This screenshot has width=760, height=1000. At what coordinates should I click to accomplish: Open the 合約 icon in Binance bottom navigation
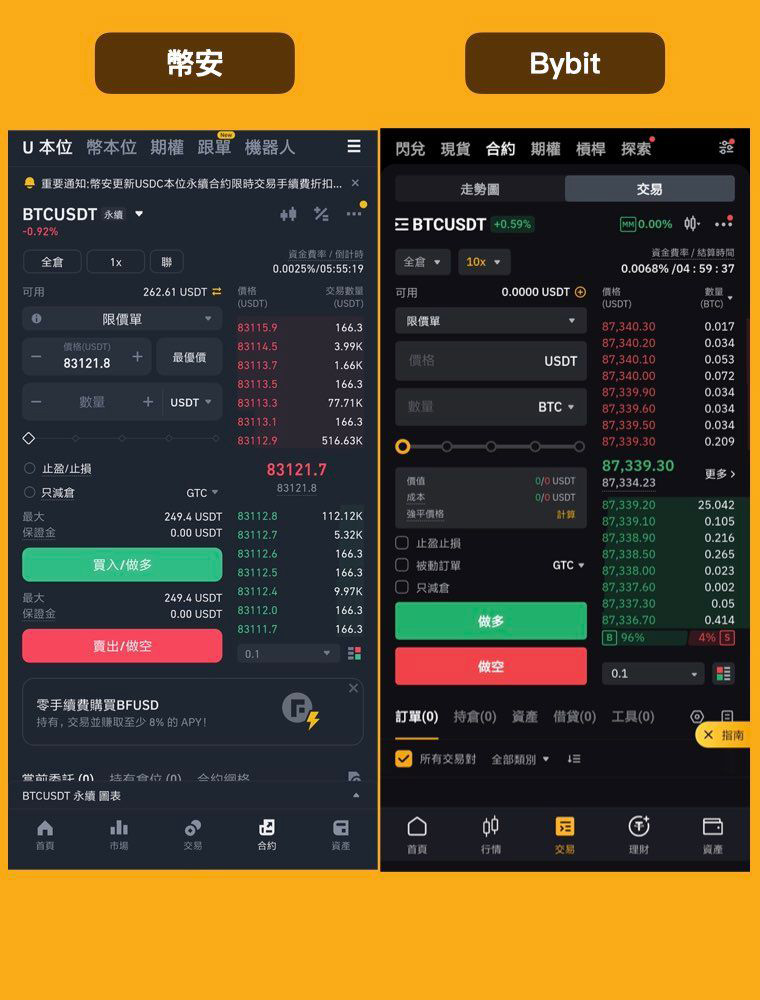point(266,833)
